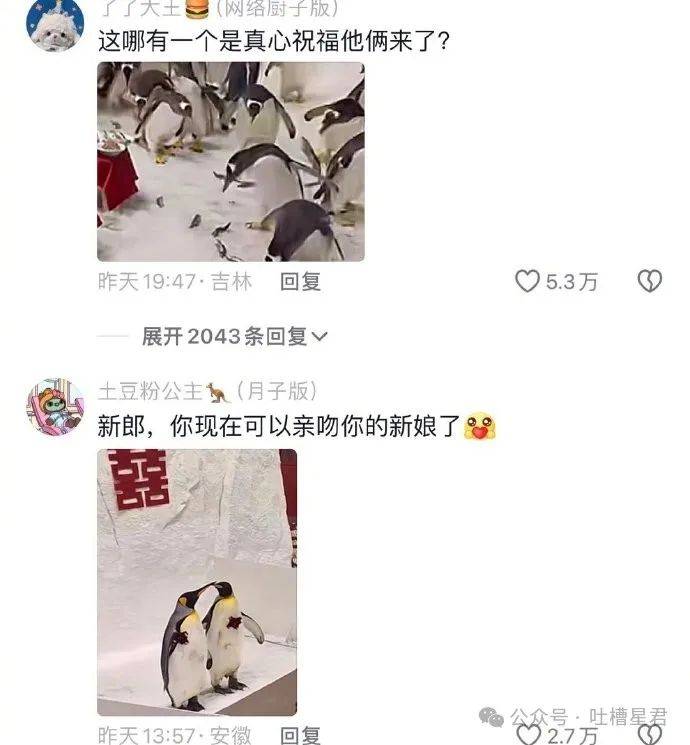The image size is (690, 745).
Task: Reply to the comment posted from 吉林
Action: (x=300, y=282)
